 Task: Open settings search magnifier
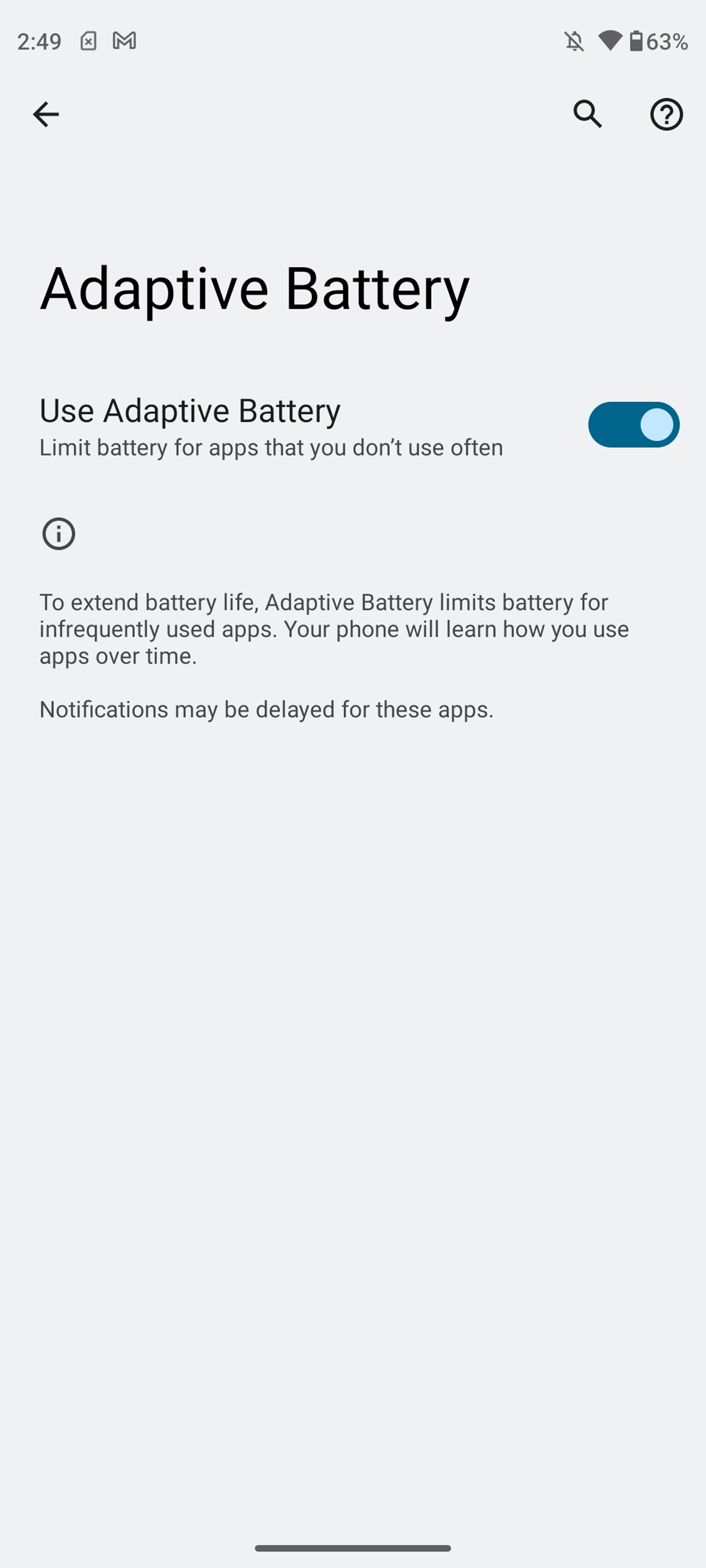[588, 114]
